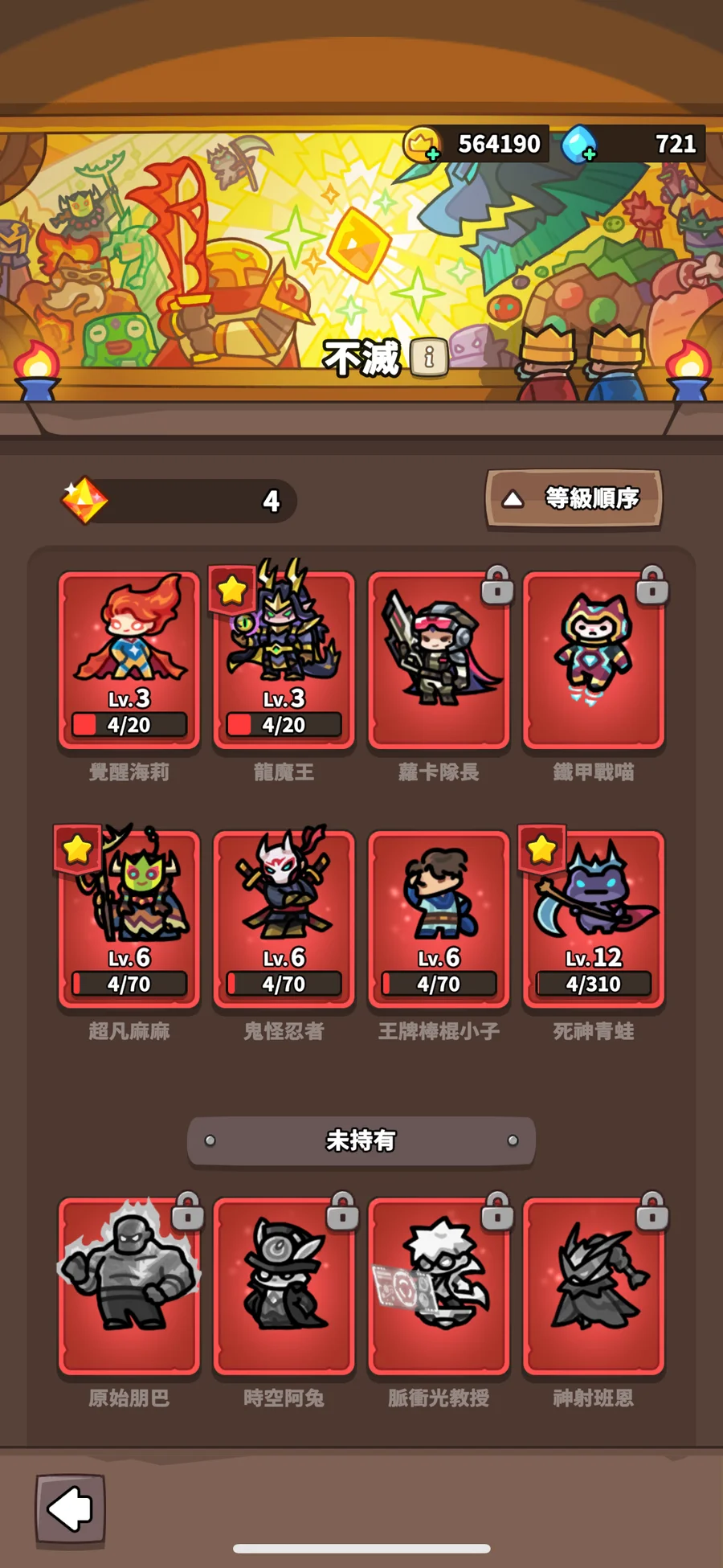View the locked 鐵甲戰喵 card
The width and height of the screenshot is (723, 1568).
tap(594, 661)
